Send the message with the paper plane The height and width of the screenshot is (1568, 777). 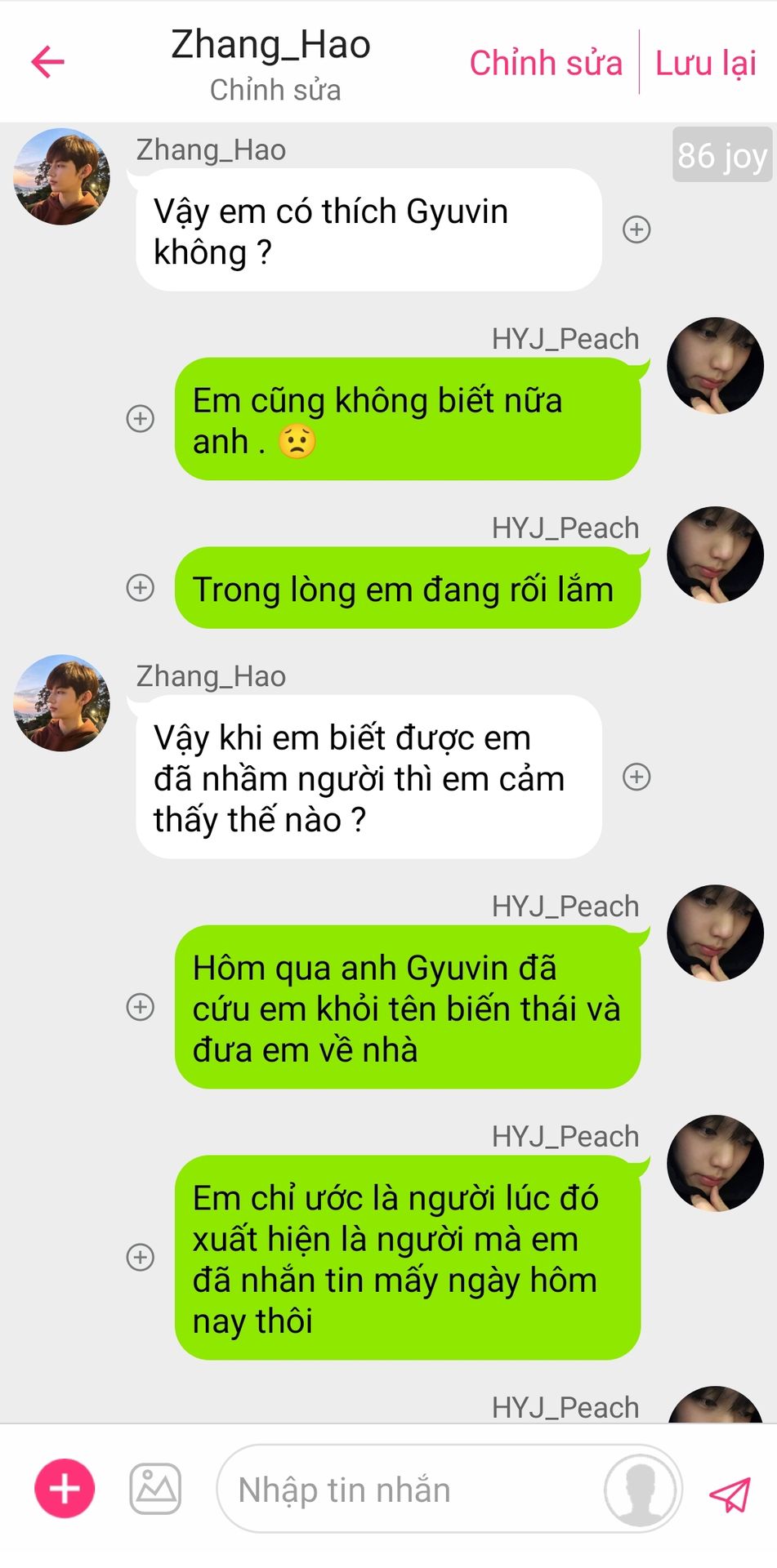click(729, 1494)
